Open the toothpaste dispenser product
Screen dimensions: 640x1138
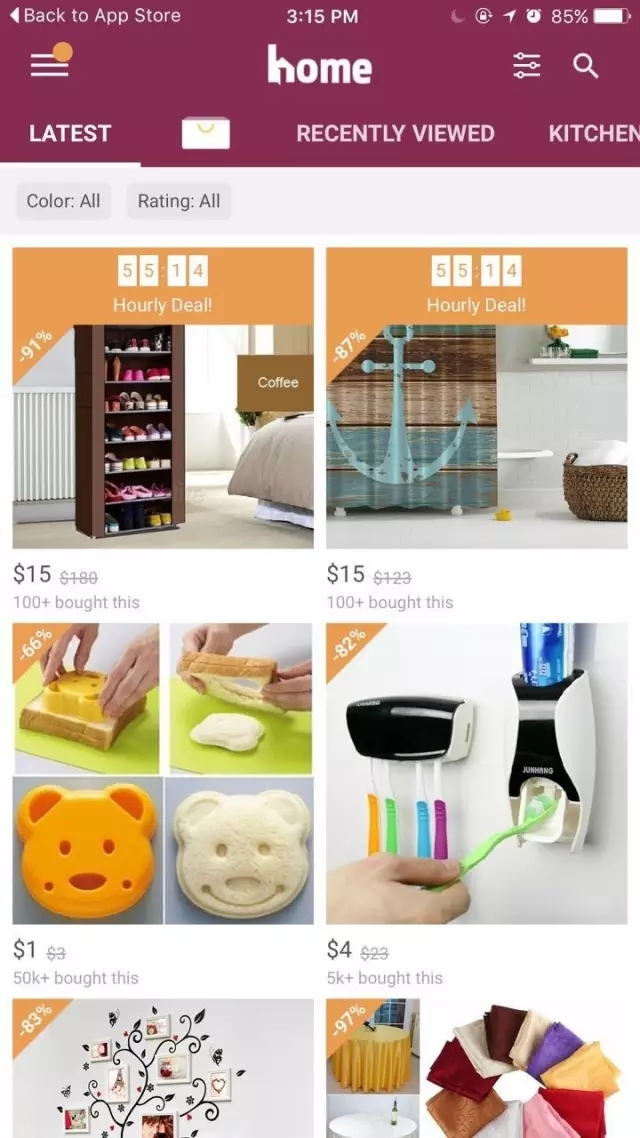[477, 773]
